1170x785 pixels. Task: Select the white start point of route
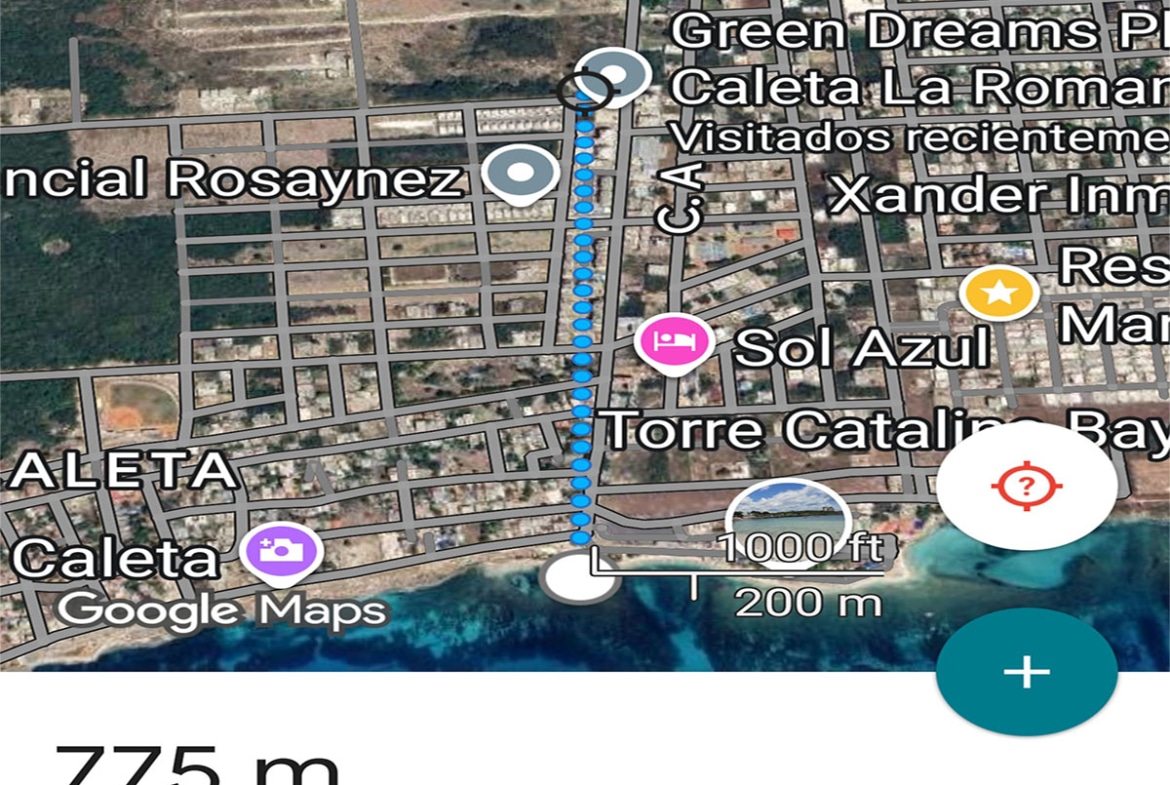tap(577, 578)
